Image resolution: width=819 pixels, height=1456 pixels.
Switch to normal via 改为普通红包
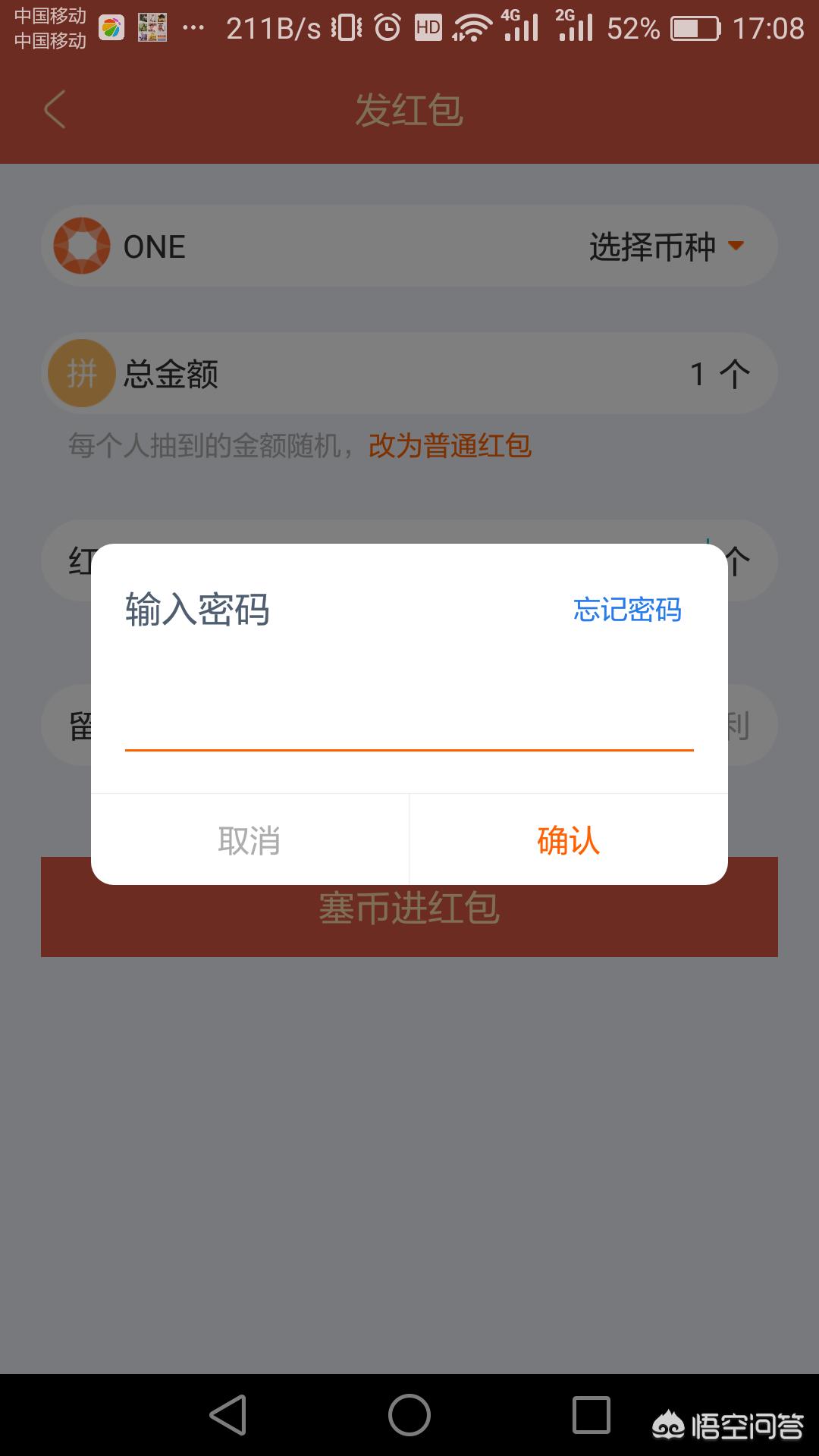click(x=450, y=446)
